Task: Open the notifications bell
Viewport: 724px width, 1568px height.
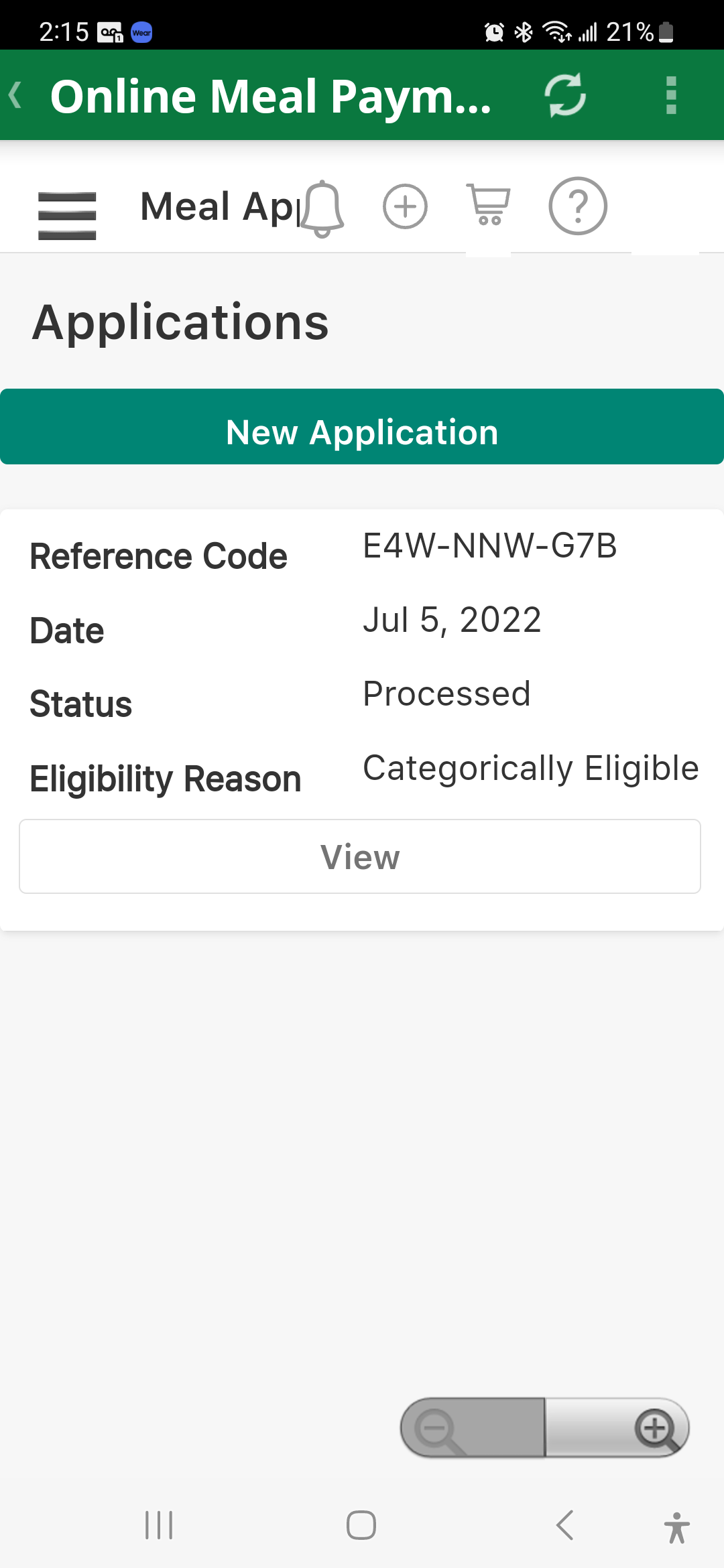Action: (x=322, y=209)
